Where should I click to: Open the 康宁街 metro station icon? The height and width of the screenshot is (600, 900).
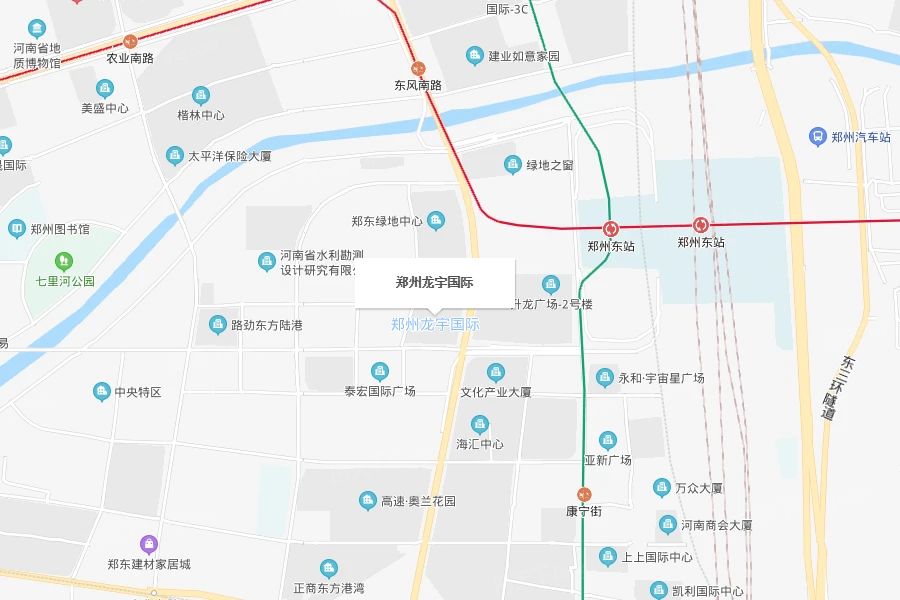(x=584, y=494)
